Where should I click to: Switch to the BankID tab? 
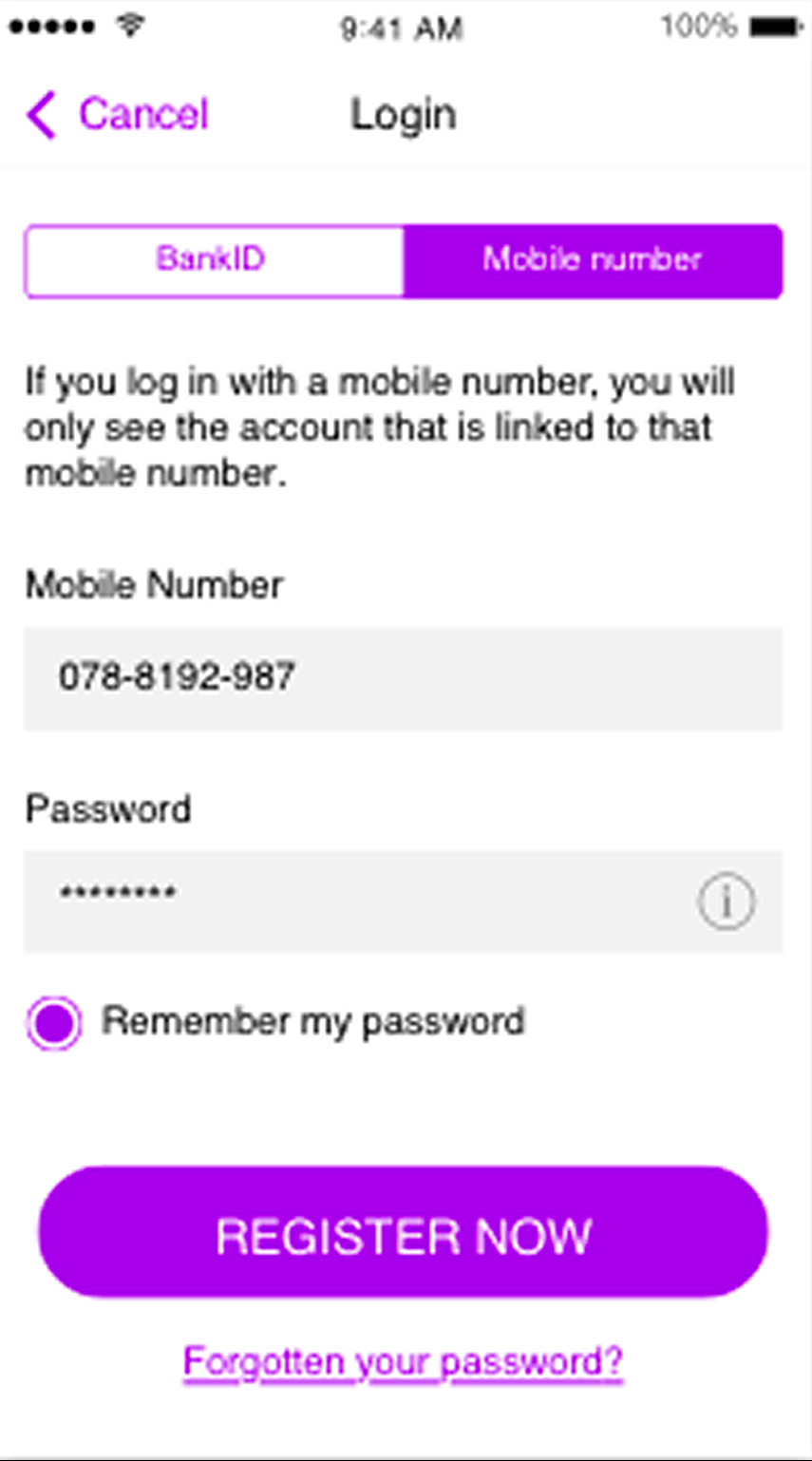214,260
